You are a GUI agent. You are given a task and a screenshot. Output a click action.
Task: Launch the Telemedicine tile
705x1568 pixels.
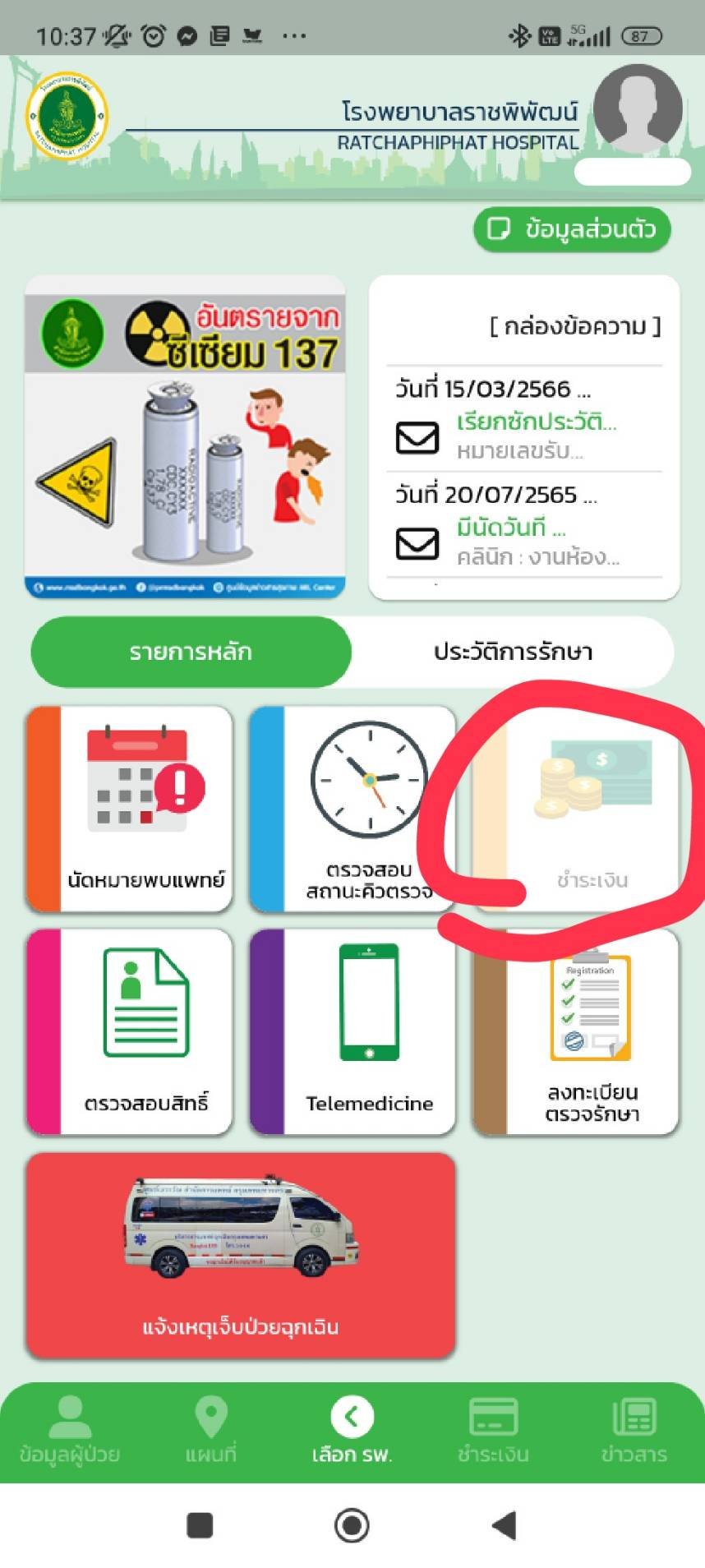352,1032
